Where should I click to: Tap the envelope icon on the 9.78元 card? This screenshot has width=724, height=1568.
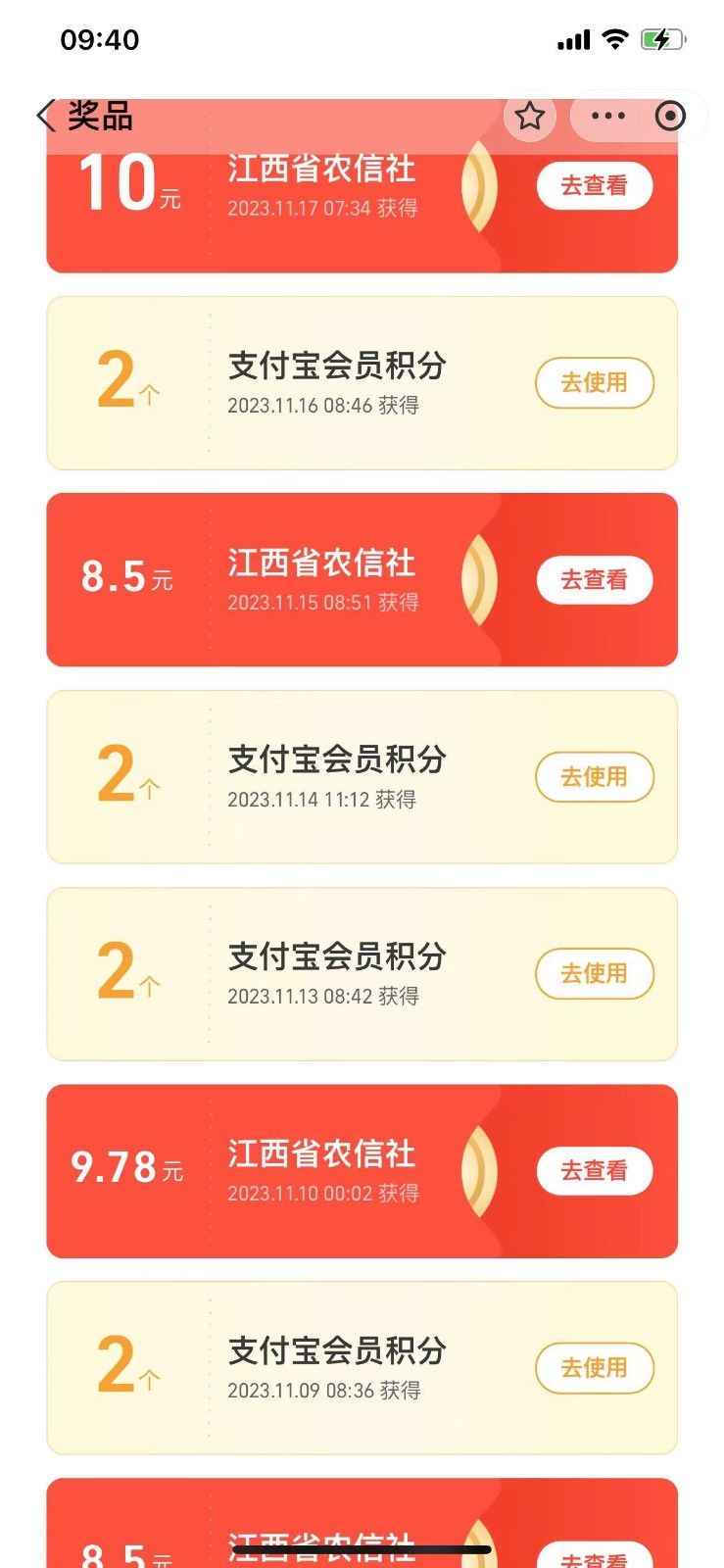click(480, 1170)
